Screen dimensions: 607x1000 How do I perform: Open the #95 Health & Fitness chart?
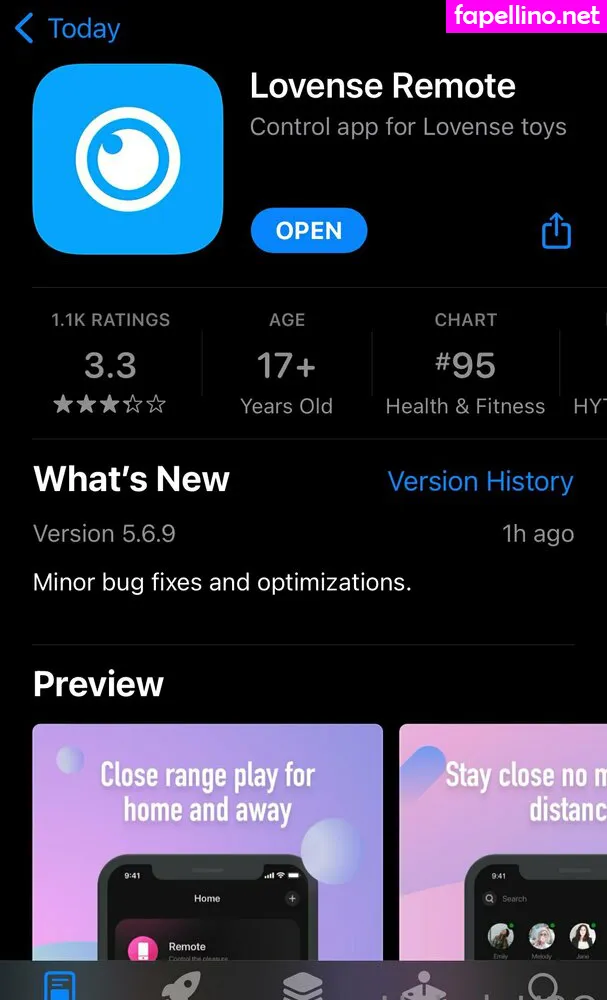tap(465, 363)
